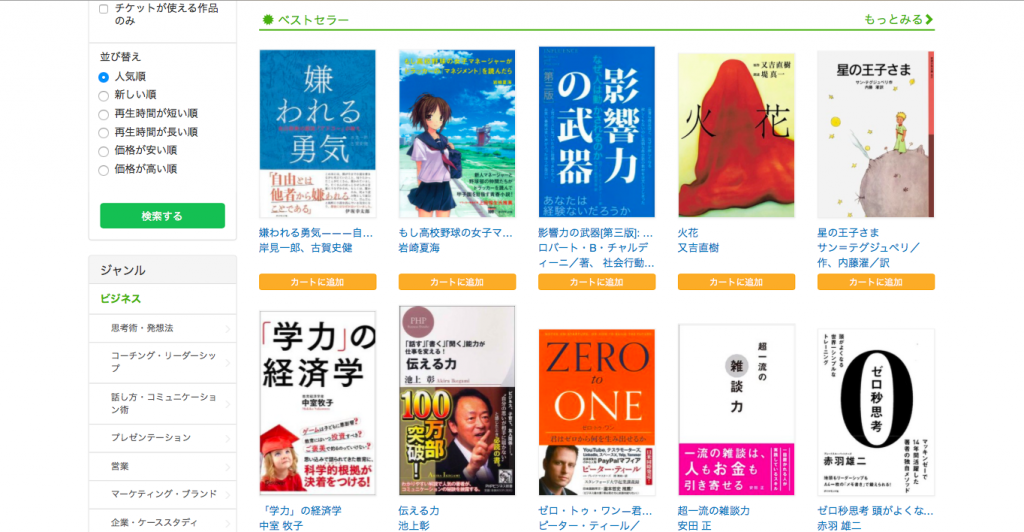The height and width of the screenshot is (532, 1024).
Task: Choose 価格が高い順 sorting
Action: tap(104, 170)
